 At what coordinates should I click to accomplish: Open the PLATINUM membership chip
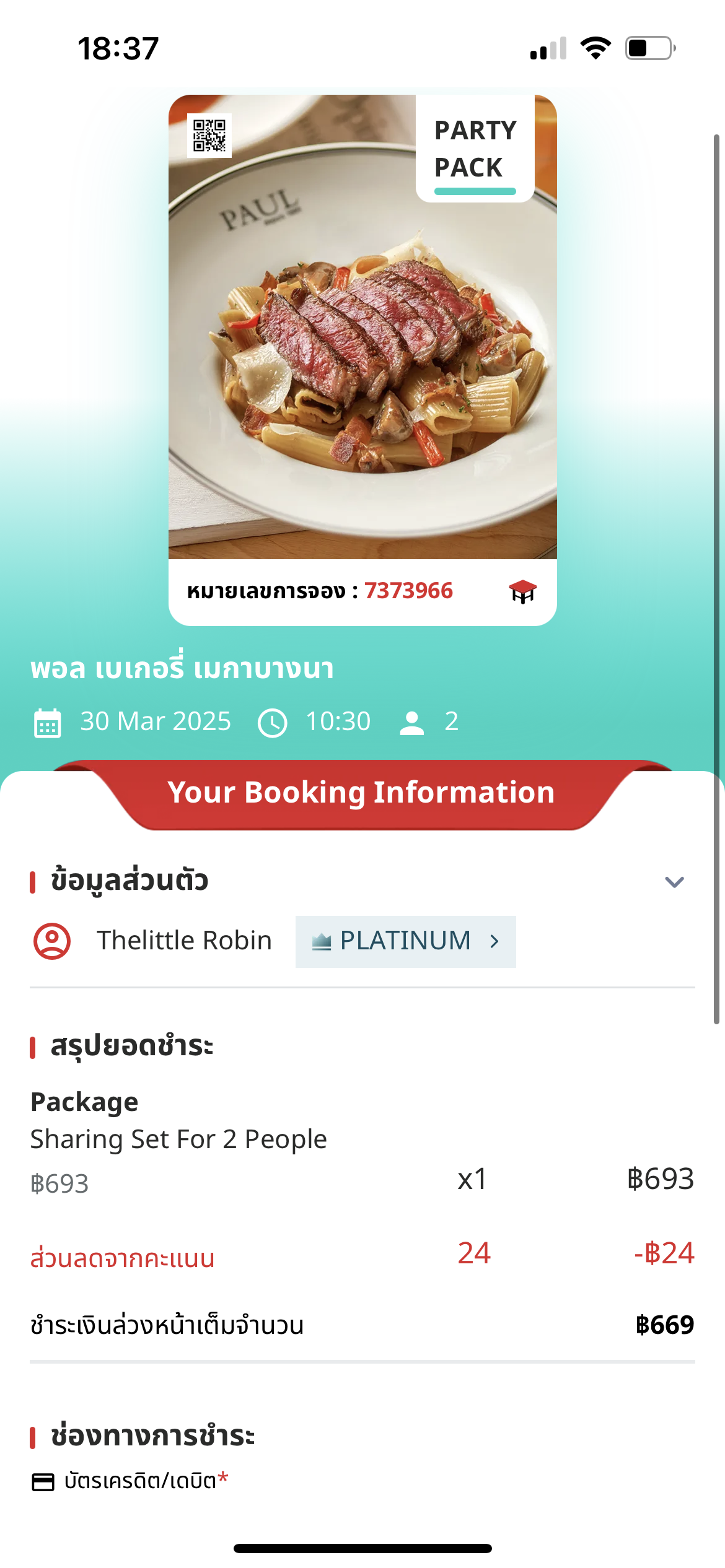[405, 941]
